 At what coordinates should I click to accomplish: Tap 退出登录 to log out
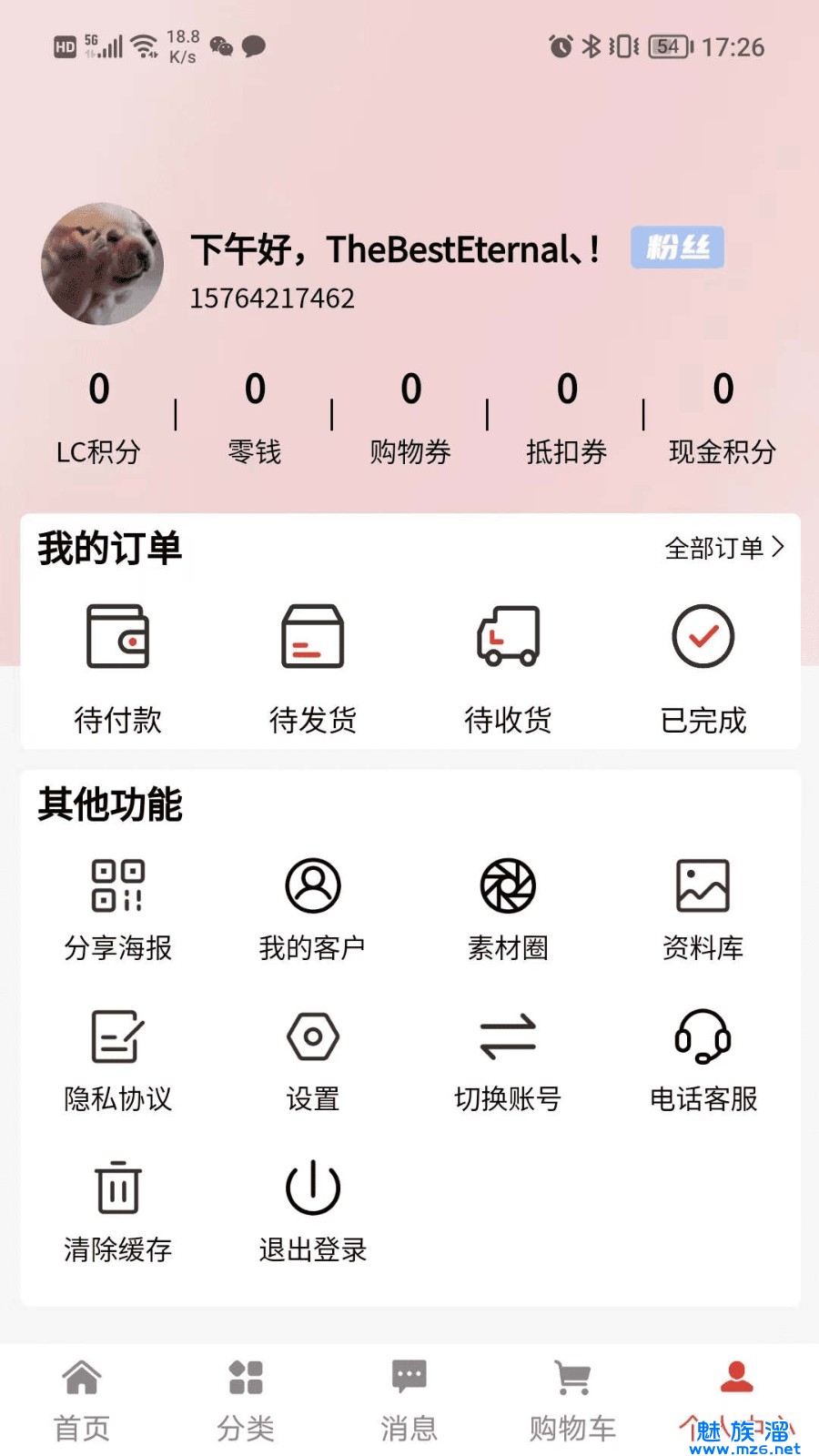pyautogui.click(x=312, y=1211)
